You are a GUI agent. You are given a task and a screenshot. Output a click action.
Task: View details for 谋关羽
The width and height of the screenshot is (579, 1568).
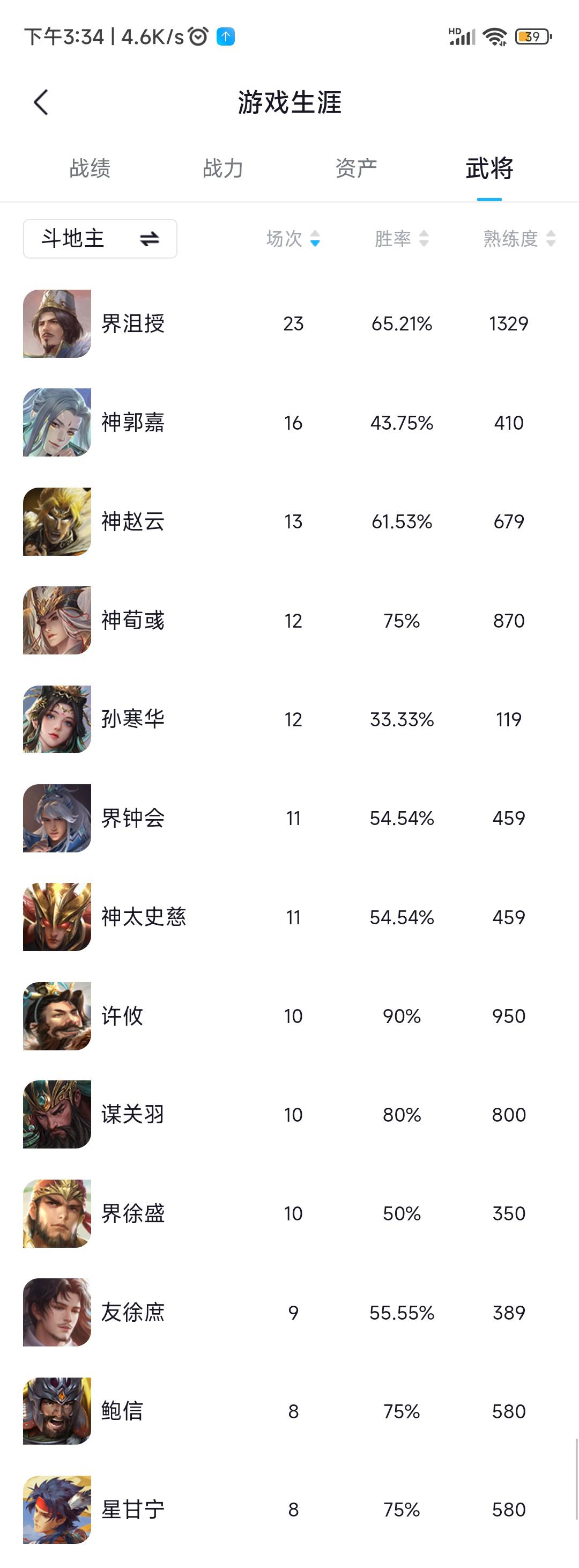(132, 1115)
